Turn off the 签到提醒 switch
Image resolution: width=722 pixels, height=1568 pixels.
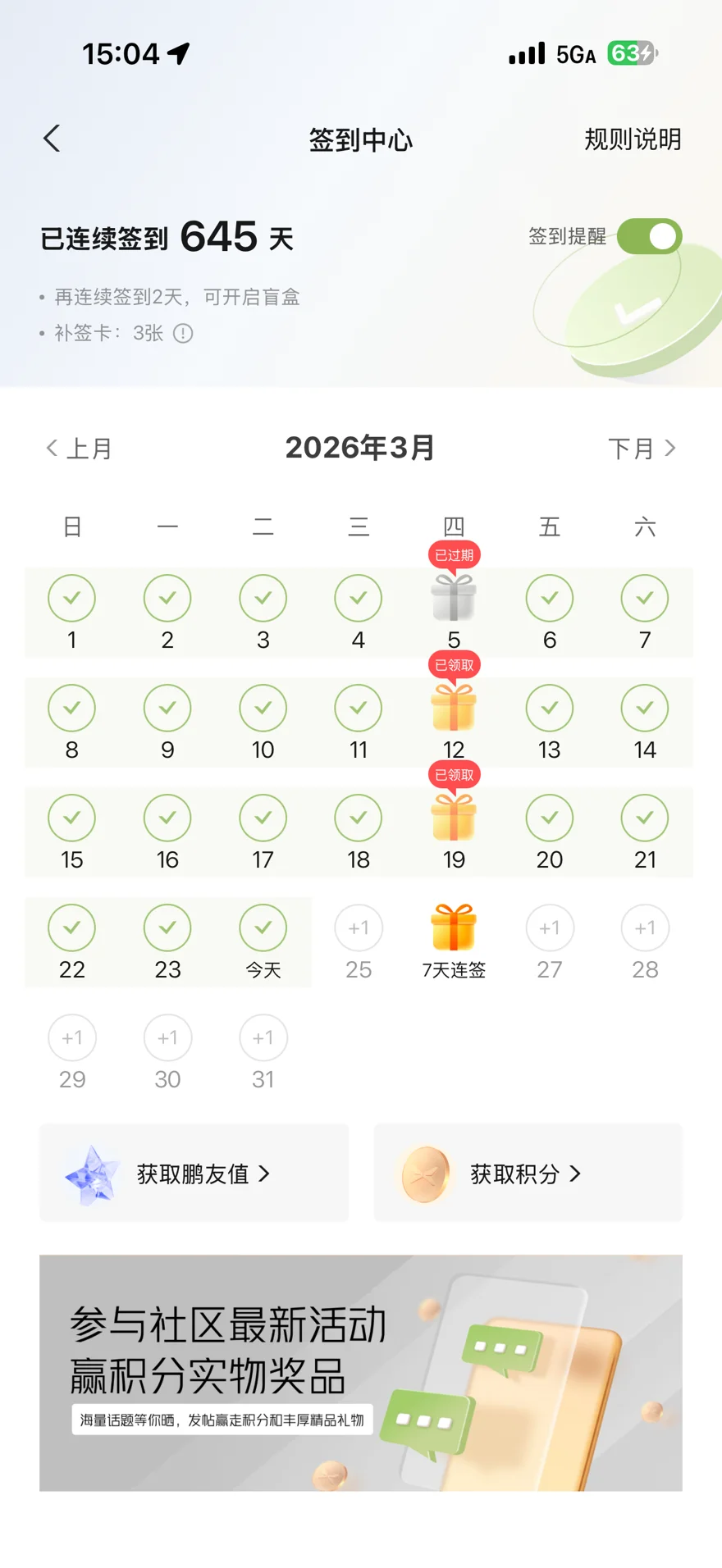point(649,236)
